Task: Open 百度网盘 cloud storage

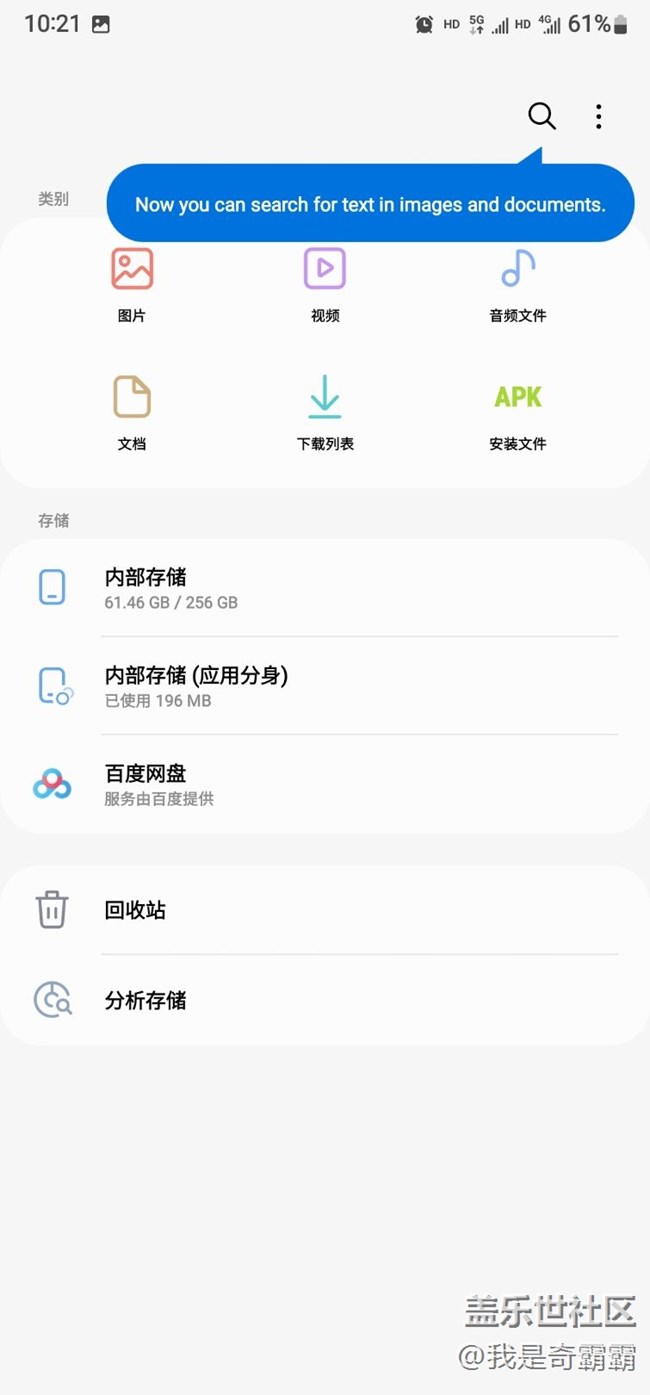Action: (325, 784)
